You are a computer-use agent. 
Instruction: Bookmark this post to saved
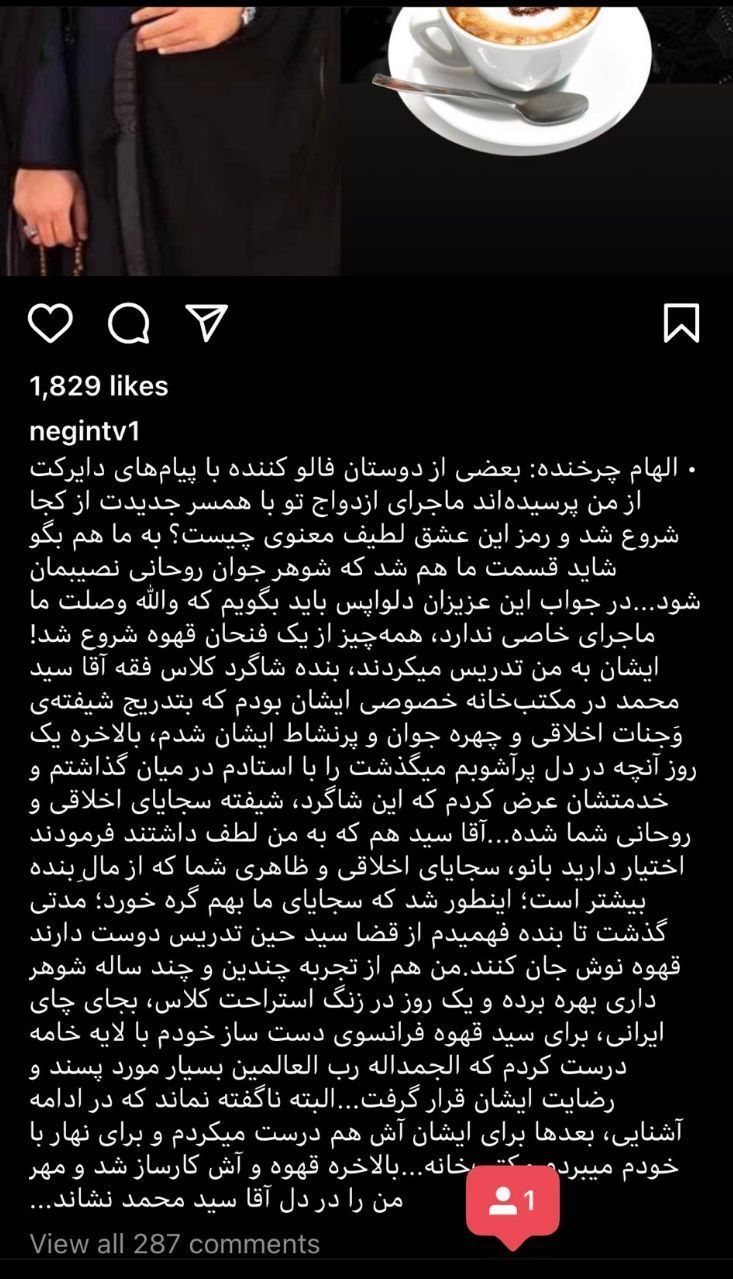(681, 324)
